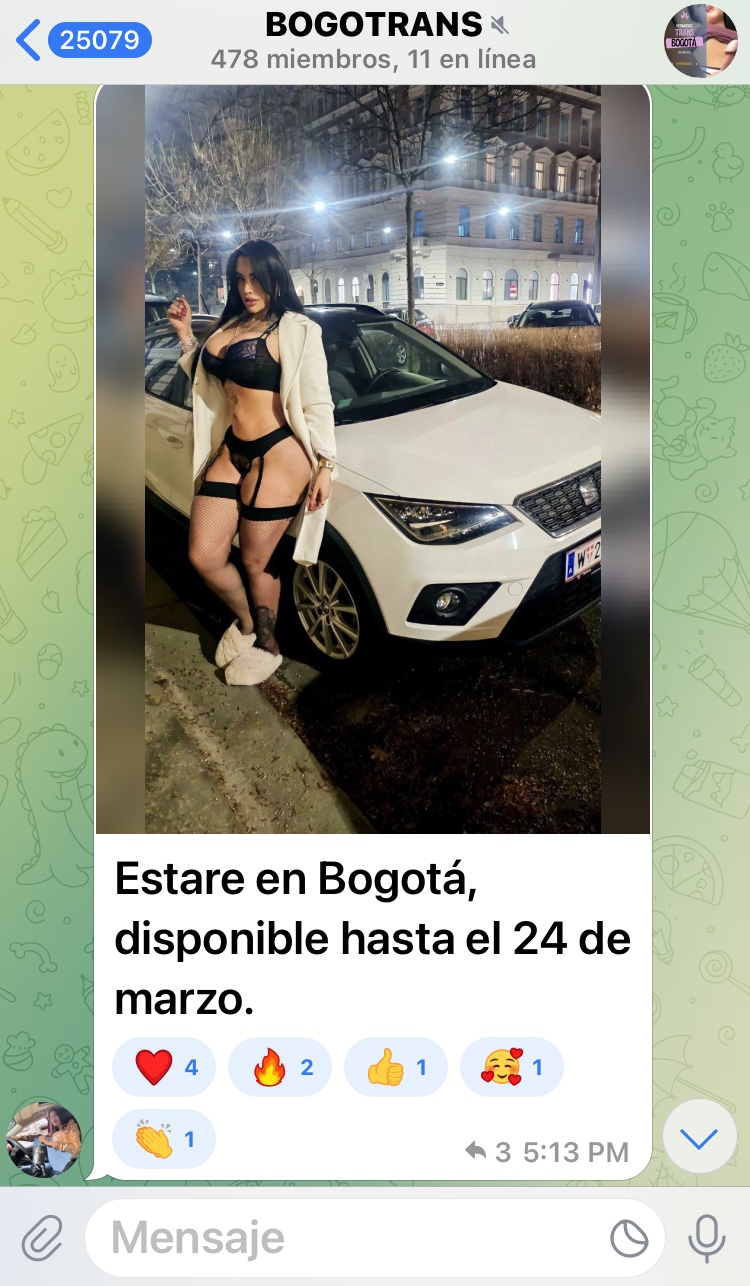React with the thumbs up emoji
The image size is (750, 1286).
point(399,1067)
